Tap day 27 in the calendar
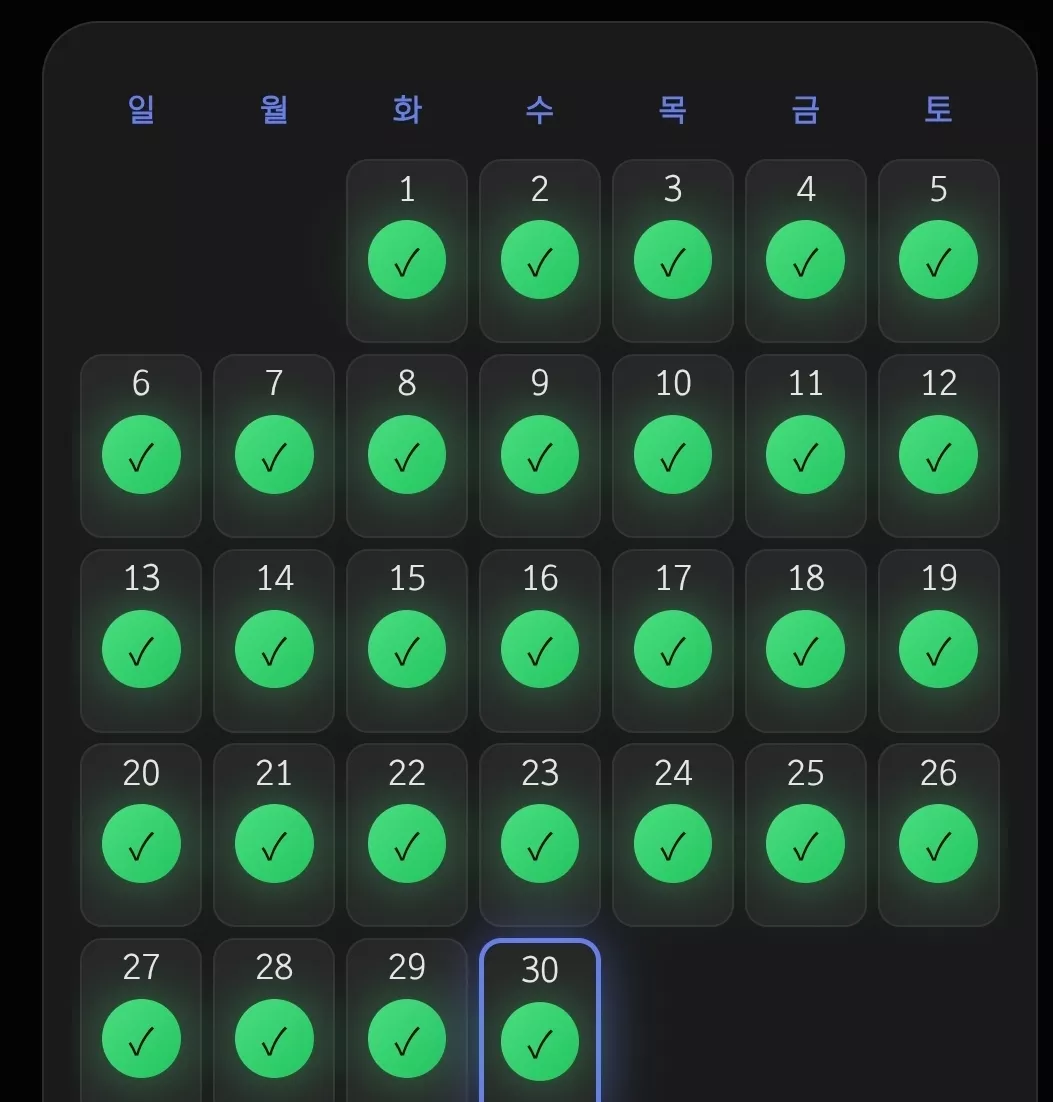The height and width of the screenshot is (1102, 1053). pos(141,1020)
